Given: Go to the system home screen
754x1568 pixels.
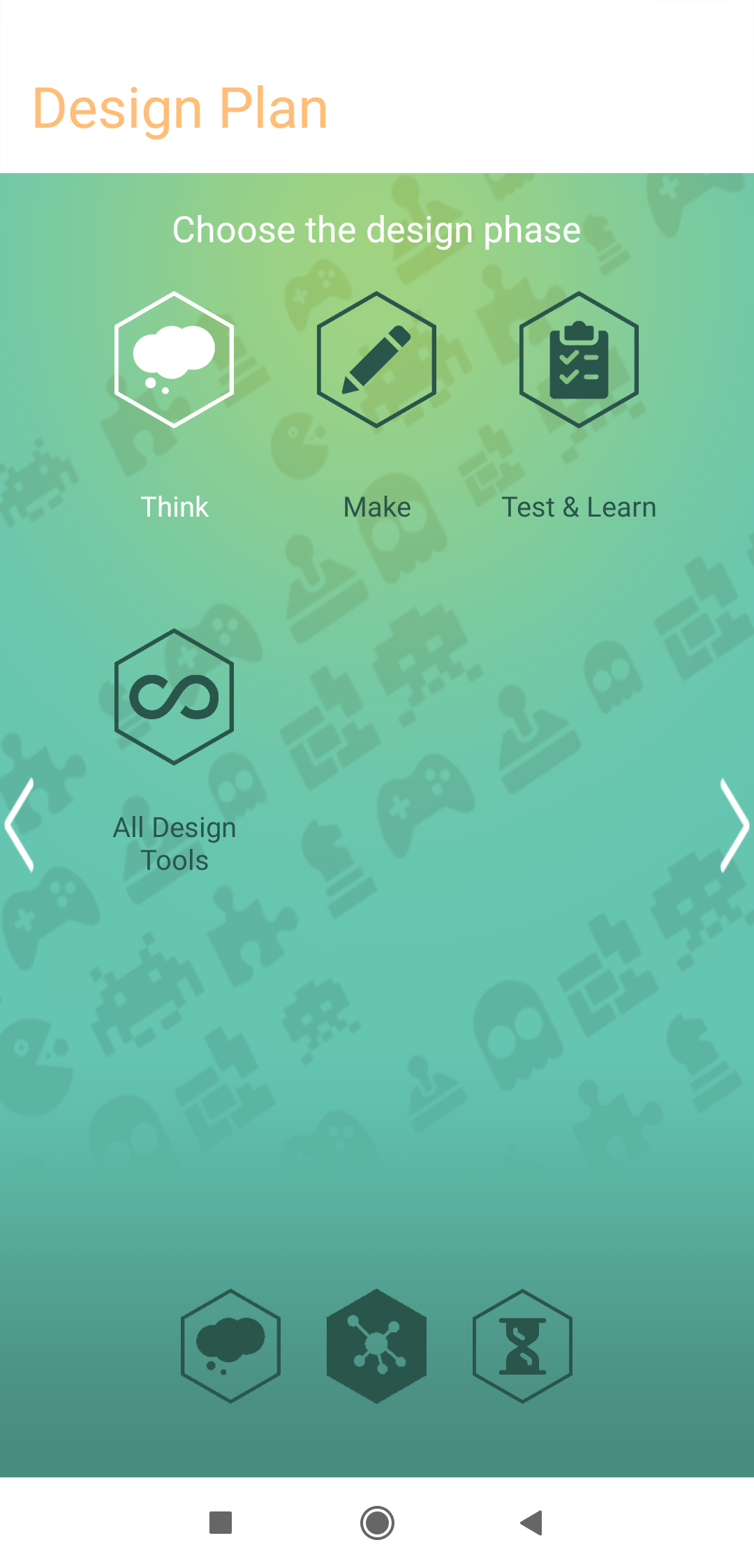Looking at the screenshot, I should click(x=377, y=1522).
